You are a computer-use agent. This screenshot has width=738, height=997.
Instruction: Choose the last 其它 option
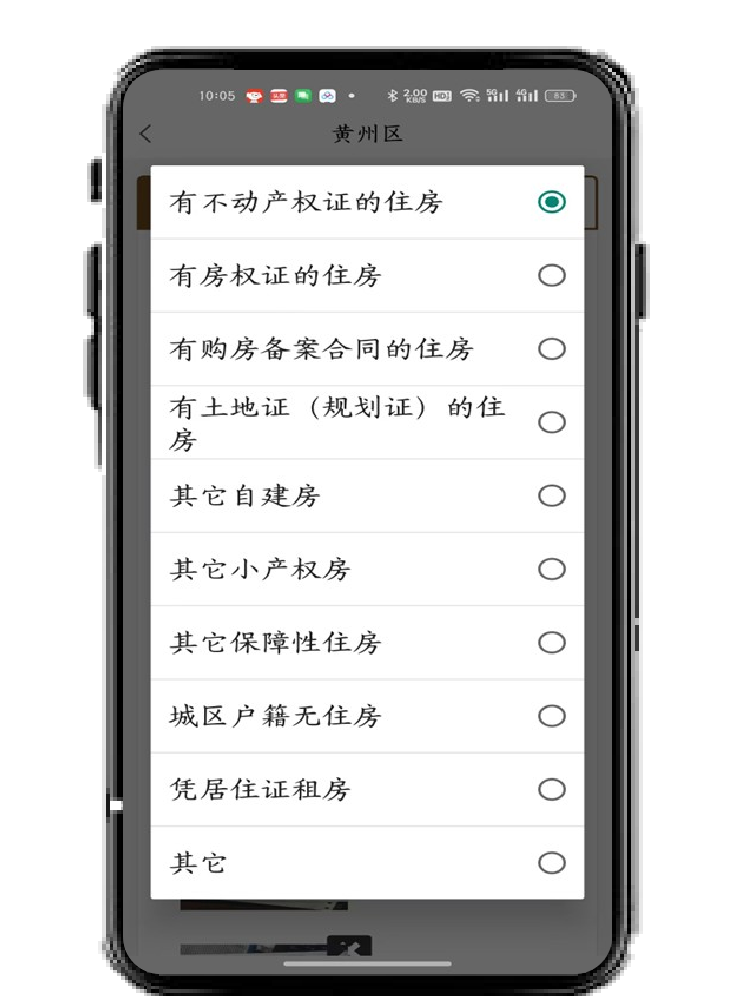(551, 862)
